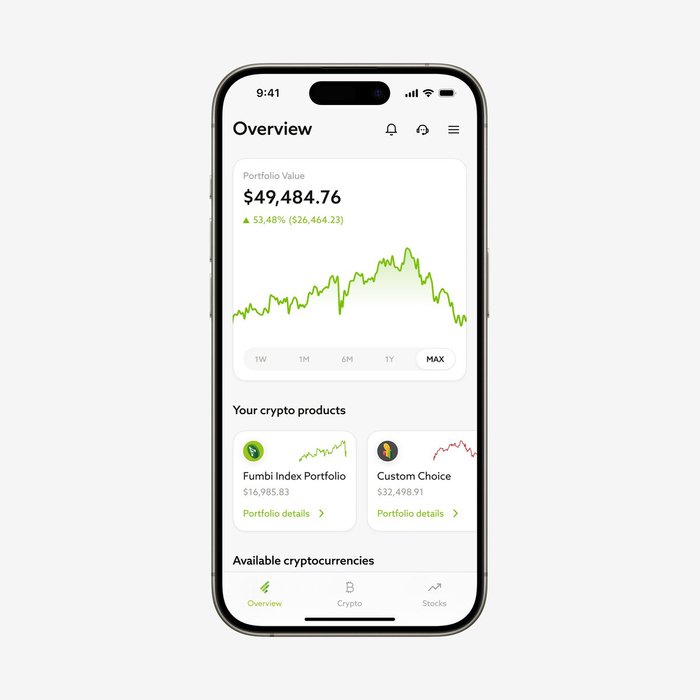Viewport: 700px width, 700px height.
Task: Switch chart to 6M range
Action: pyautogui.click(x=347, y=359)
